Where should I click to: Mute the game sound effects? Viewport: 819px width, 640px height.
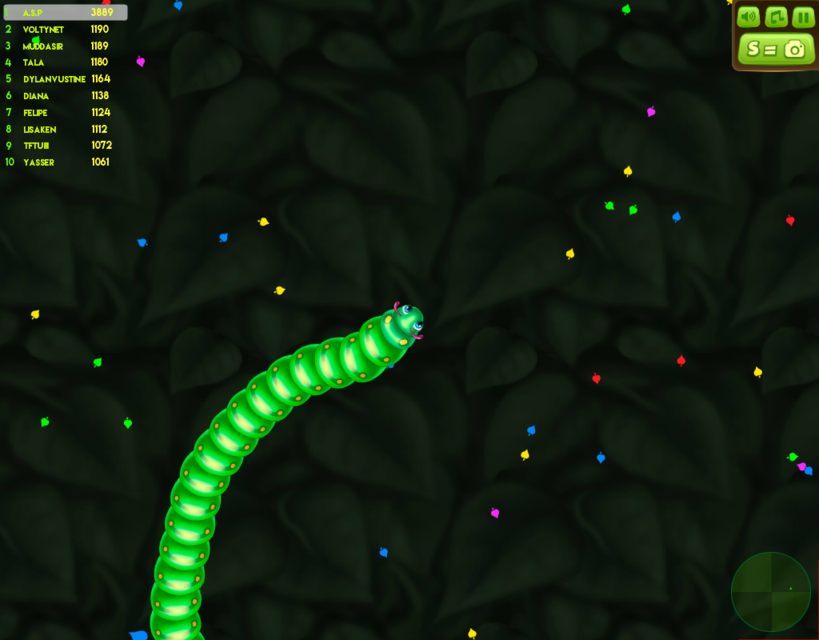tap(747, 17)
